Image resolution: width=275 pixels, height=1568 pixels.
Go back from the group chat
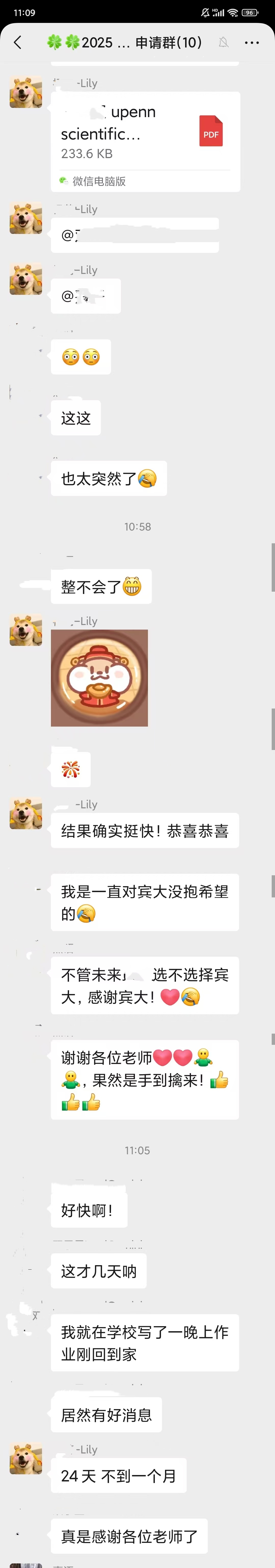pos(18,42)
